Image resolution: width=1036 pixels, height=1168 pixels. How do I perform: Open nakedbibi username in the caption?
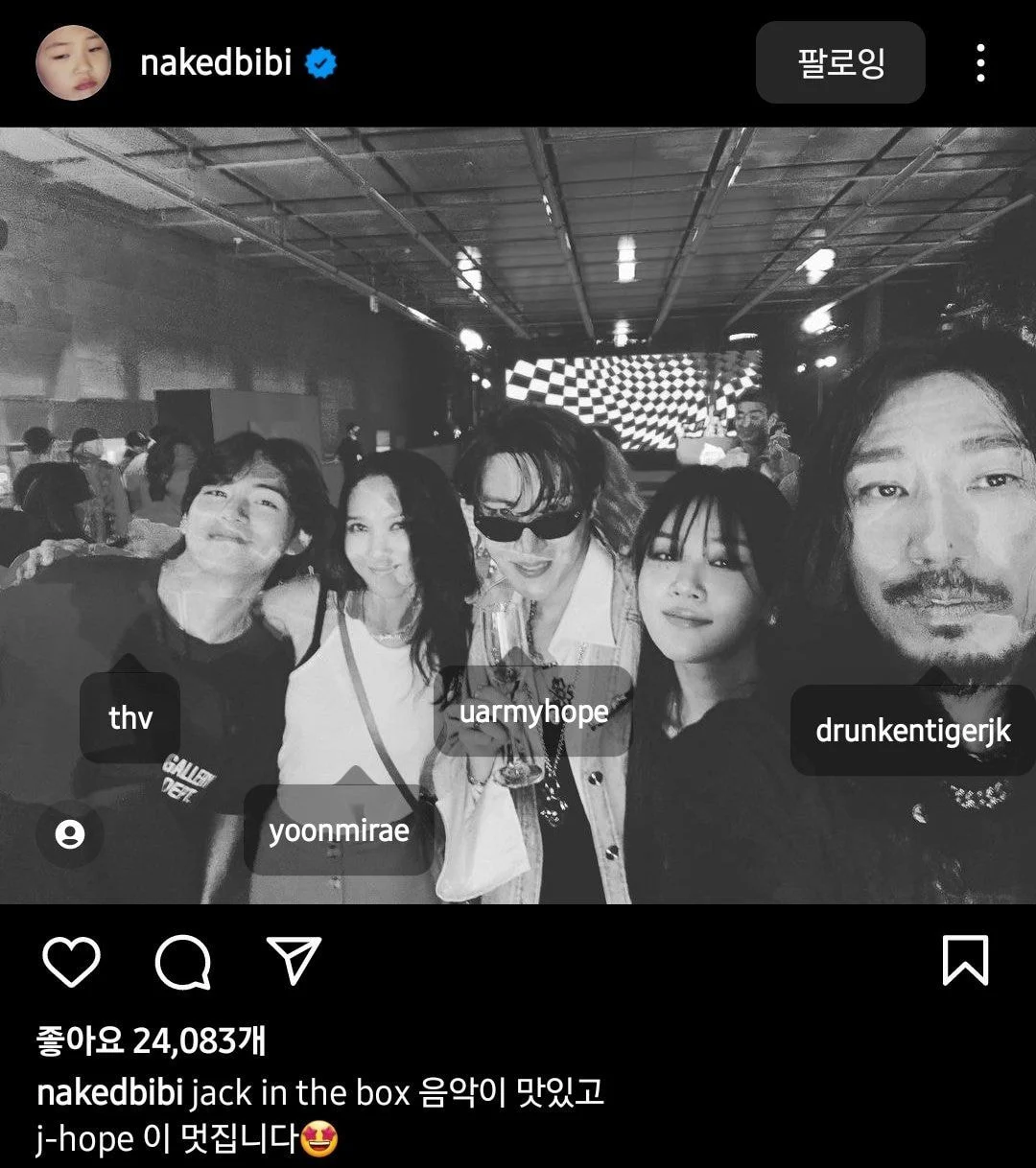[x=109, y=1092]
